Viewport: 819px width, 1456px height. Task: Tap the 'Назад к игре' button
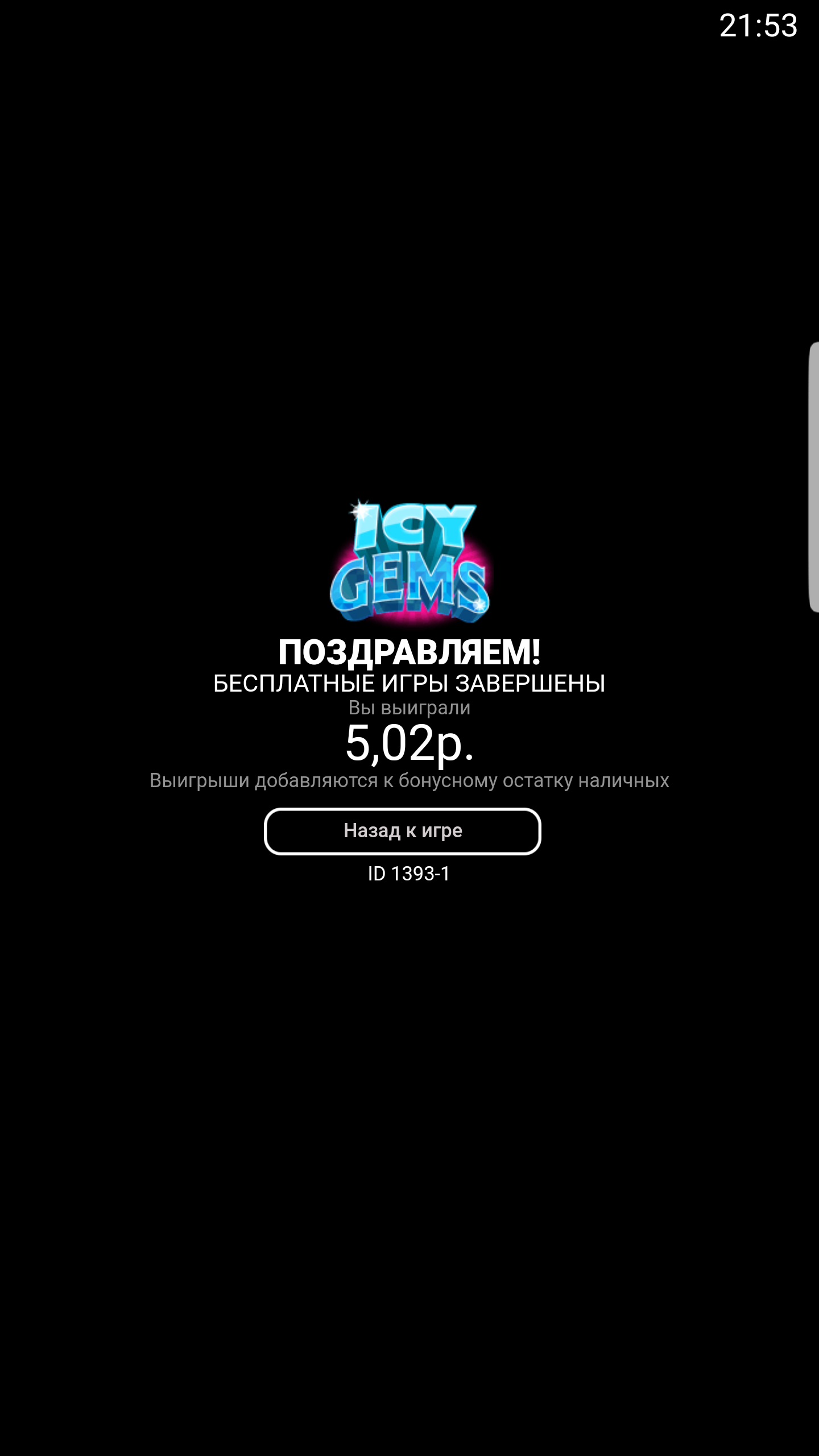(x=402, y=831)
